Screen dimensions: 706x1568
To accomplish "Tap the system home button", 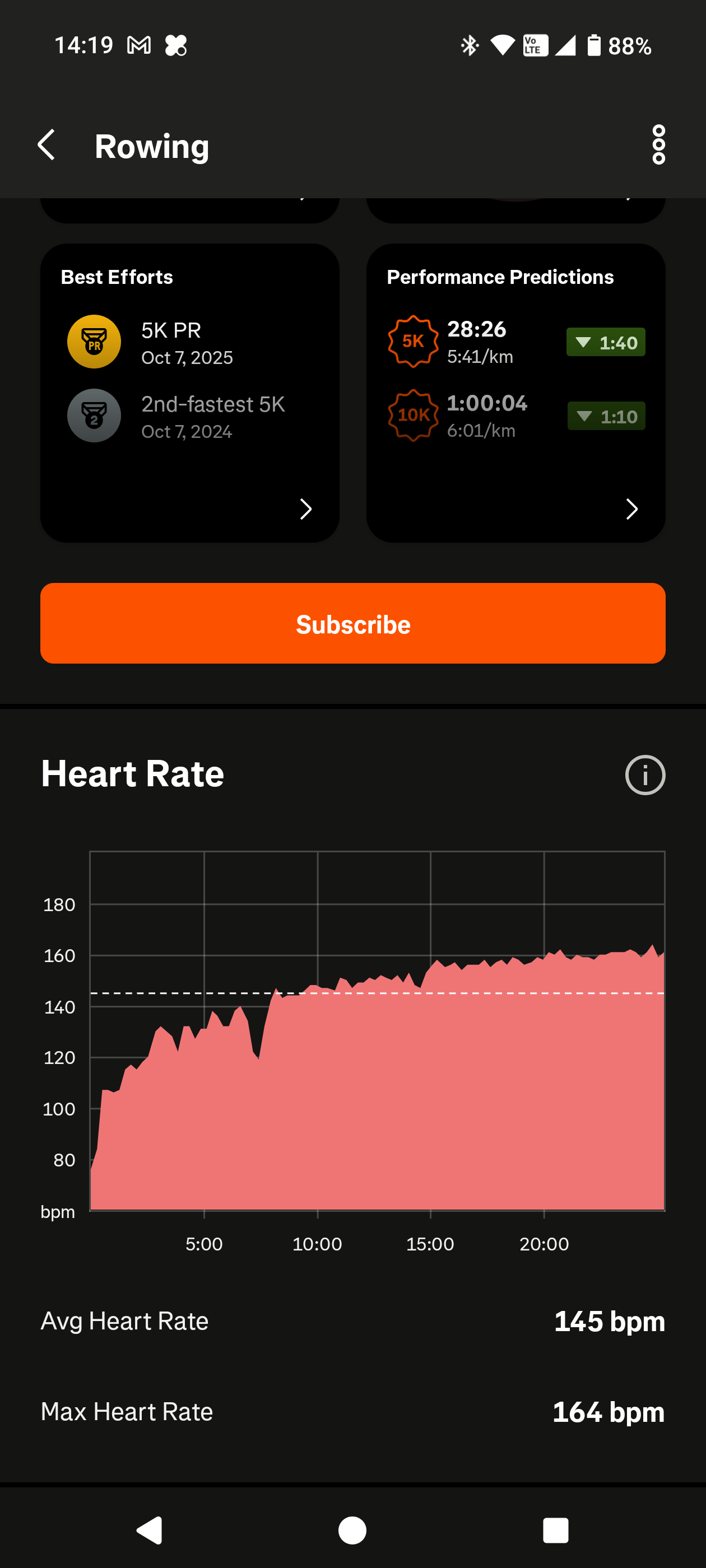I will click(352, 1530).
